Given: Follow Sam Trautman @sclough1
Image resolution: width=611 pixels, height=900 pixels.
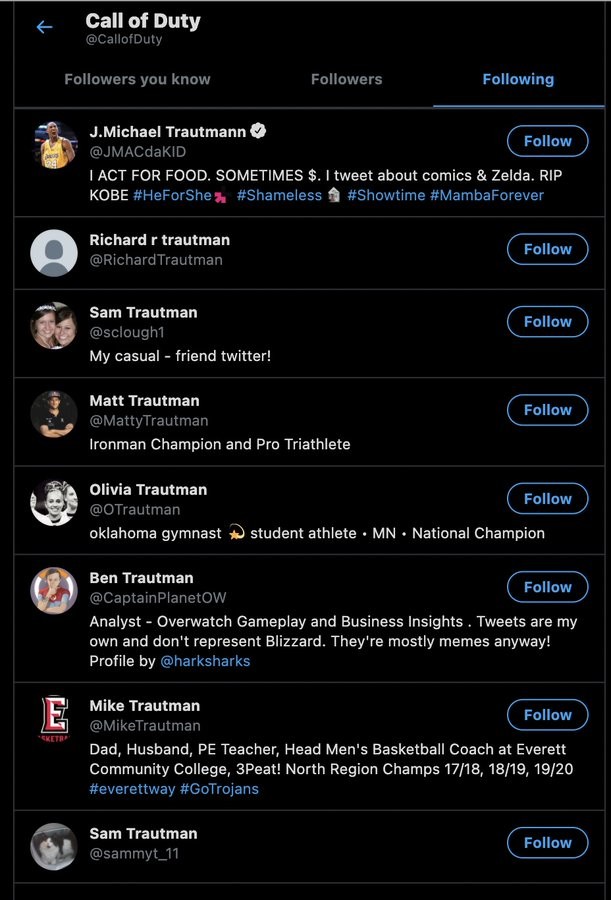Looking at the screenshot, I should (x=547, y=321).
